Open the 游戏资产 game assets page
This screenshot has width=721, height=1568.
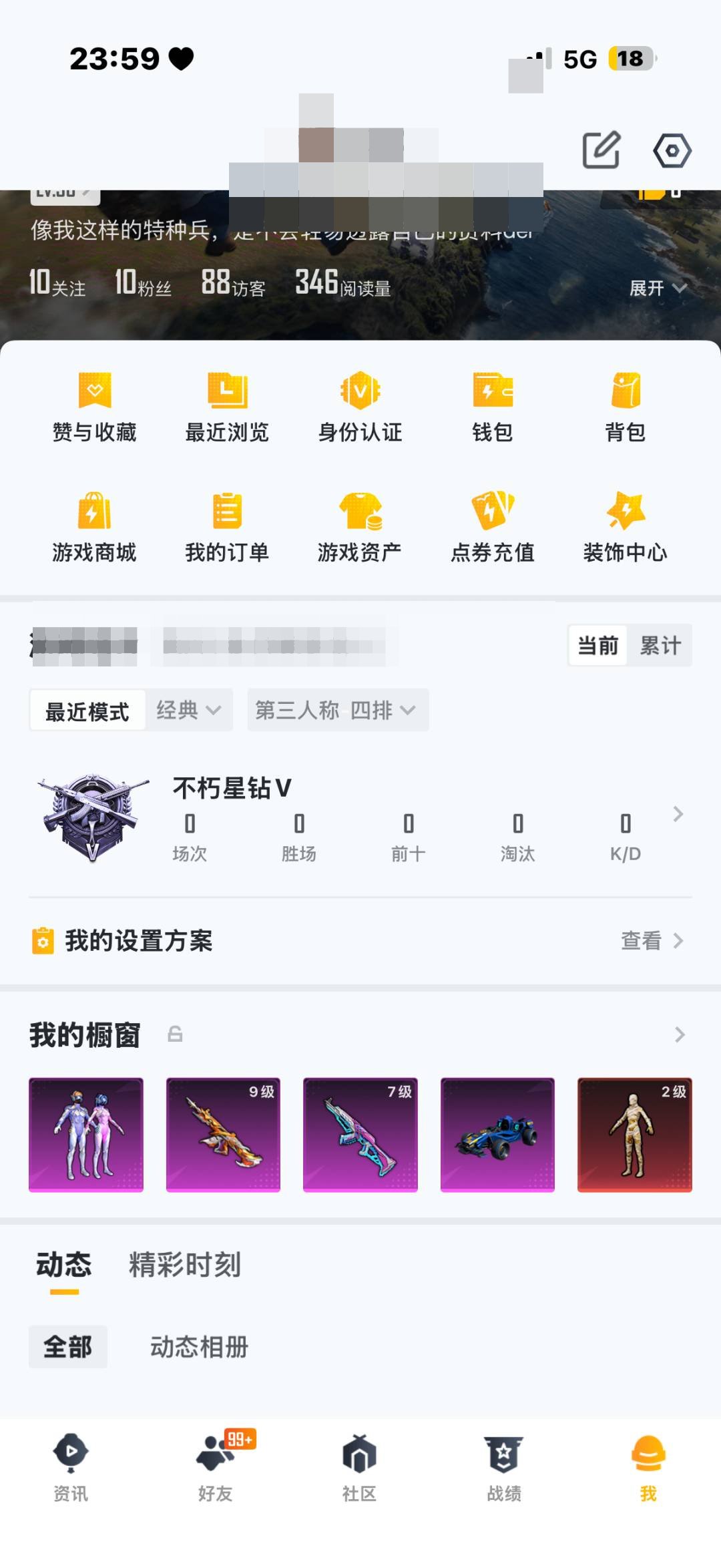coord(360,528)
